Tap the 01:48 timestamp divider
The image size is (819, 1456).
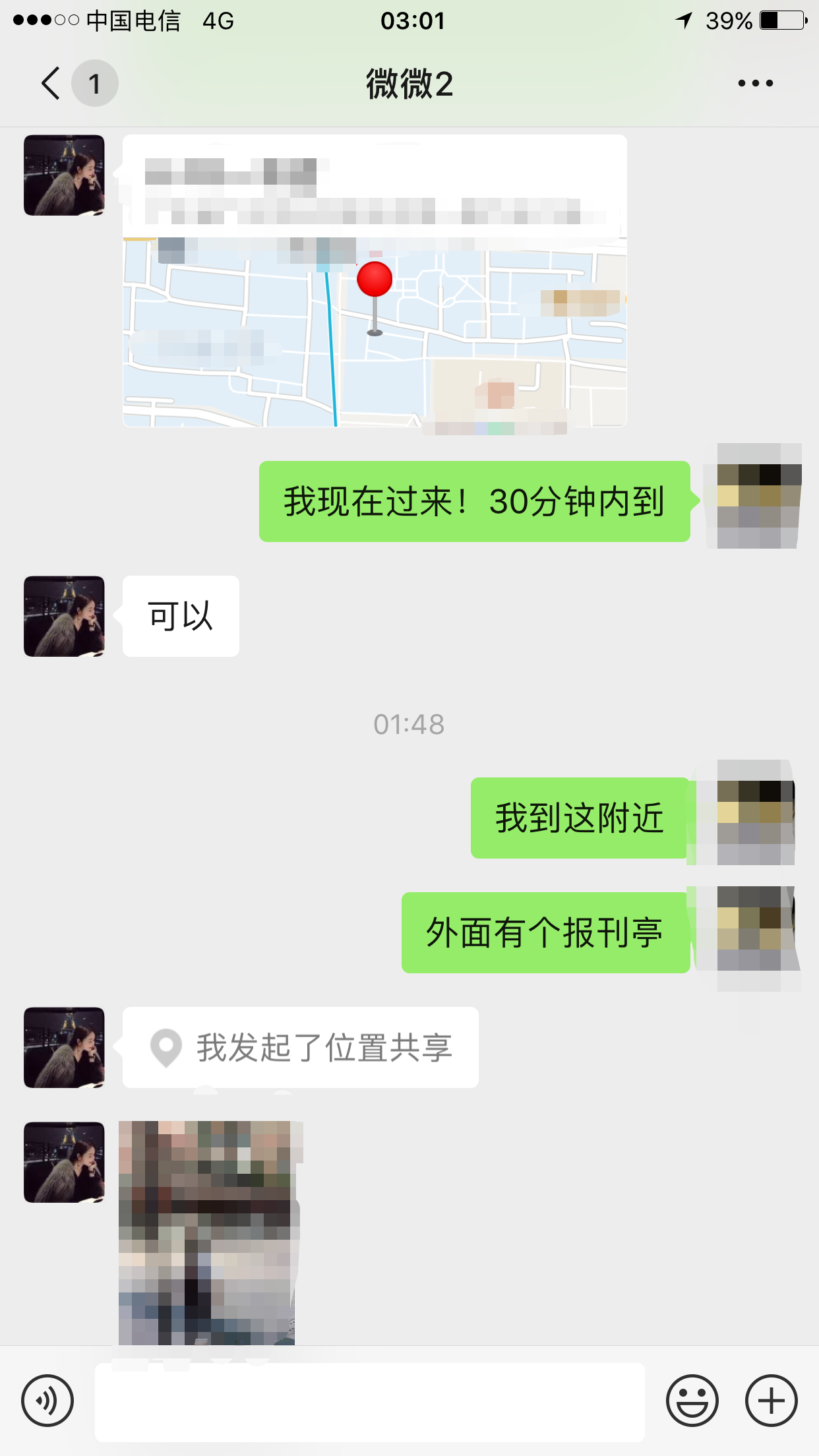[409, 723]
